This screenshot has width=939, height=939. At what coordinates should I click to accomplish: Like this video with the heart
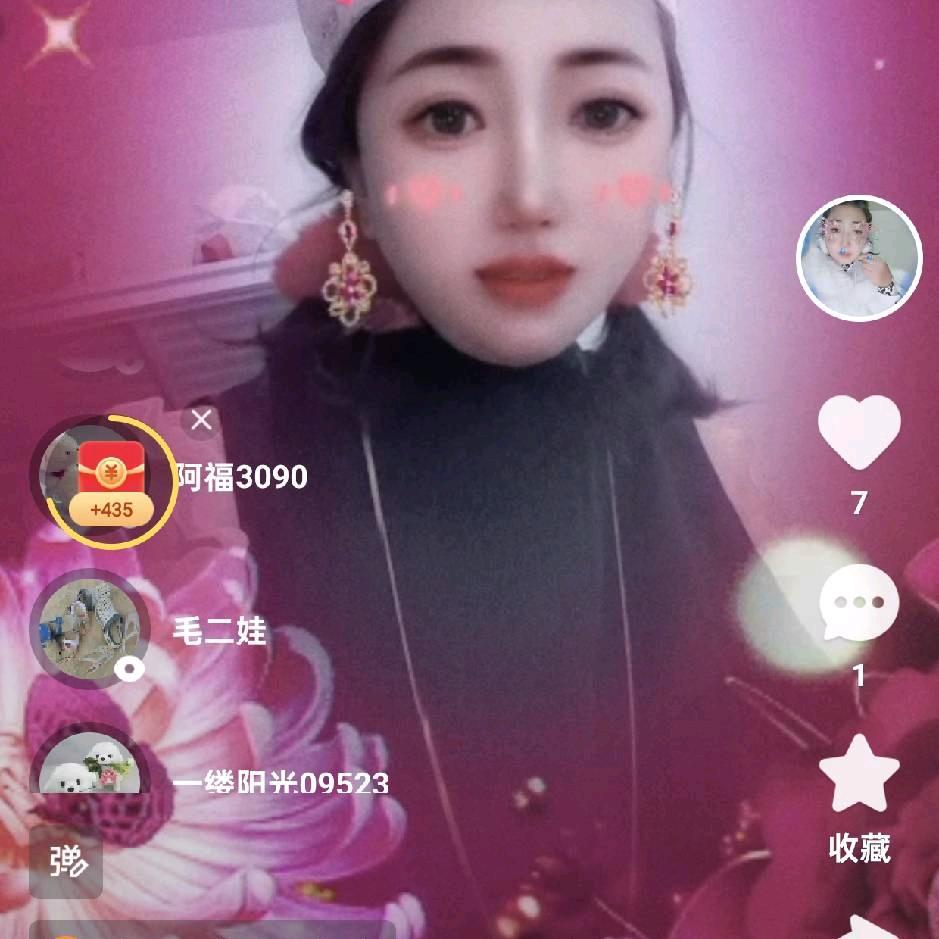pos(859,433)
